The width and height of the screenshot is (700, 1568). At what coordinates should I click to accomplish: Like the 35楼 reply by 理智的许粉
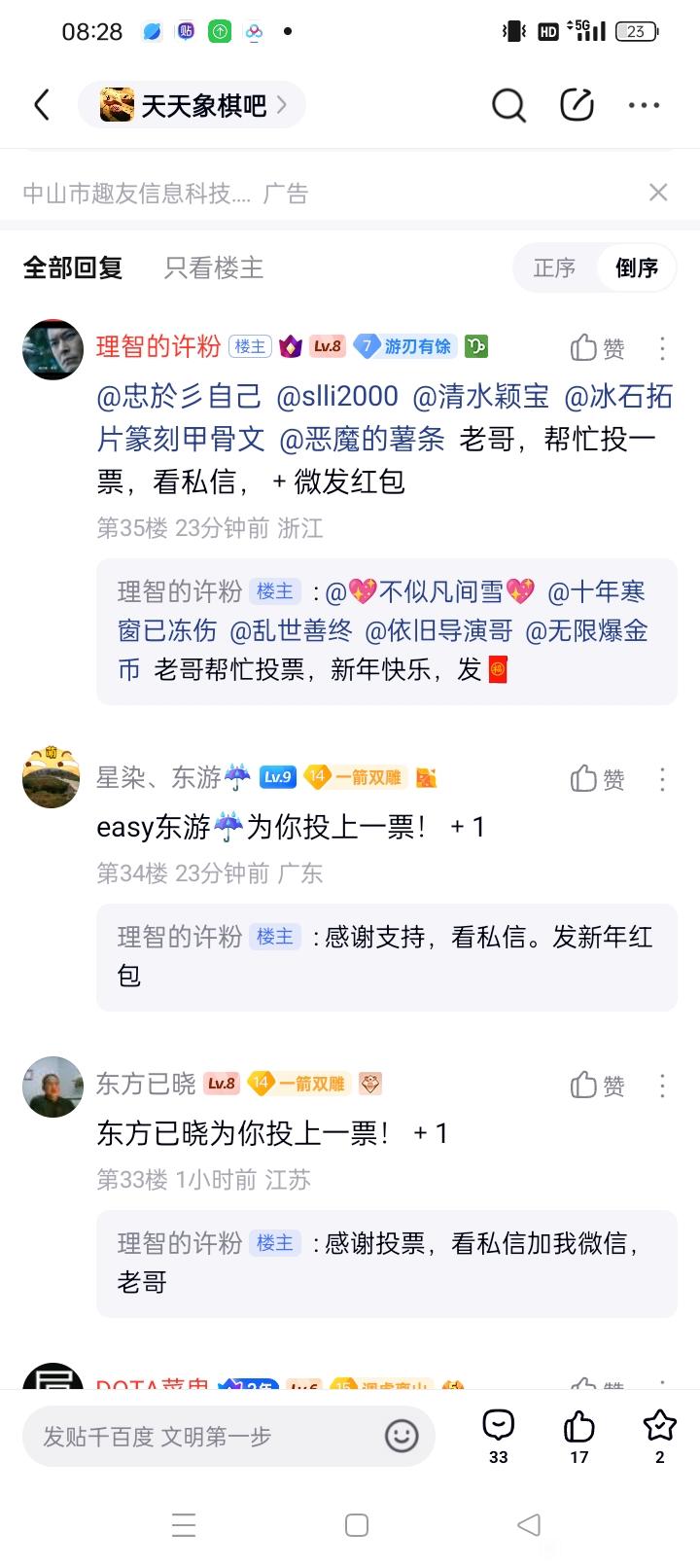(x=597, y=347)
